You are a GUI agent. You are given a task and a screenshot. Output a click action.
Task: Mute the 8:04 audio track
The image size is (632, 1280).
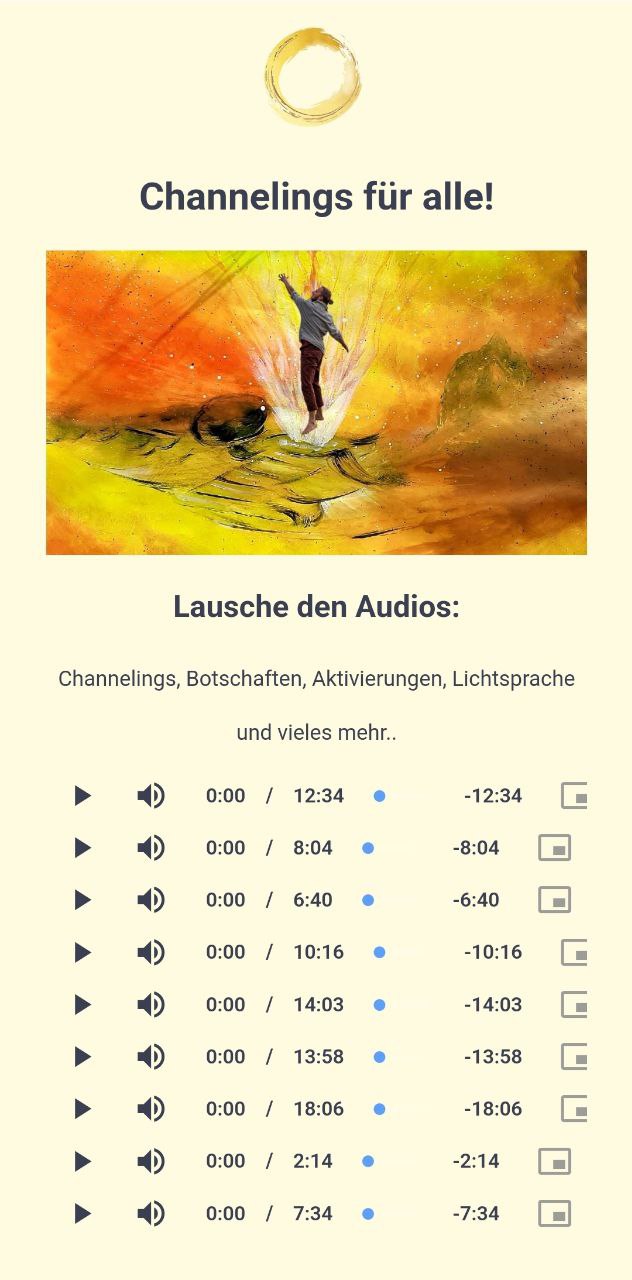click(151, 848)
